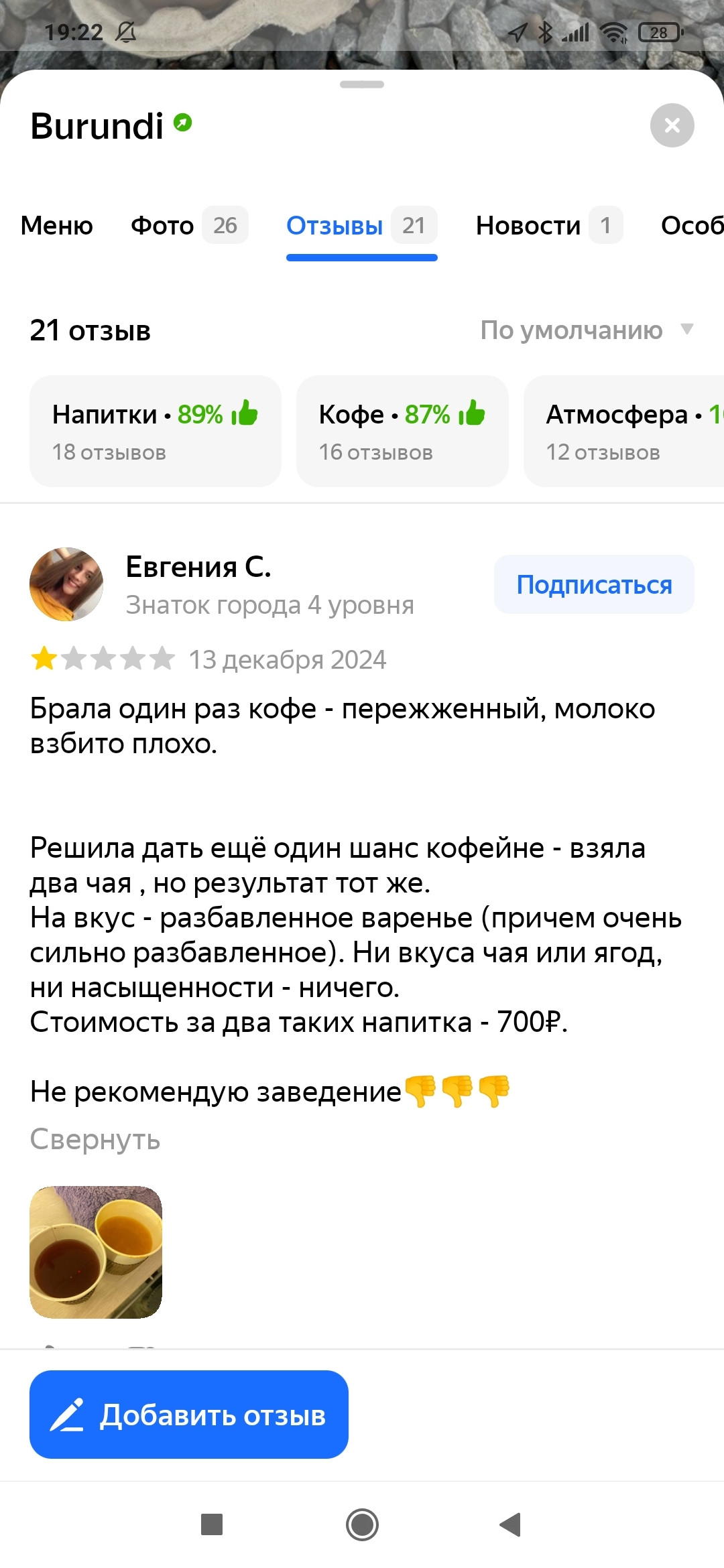The height and width of the screenshot is (1568, 724).
Task: Go back using the system back button
Action: [511, 1524]
